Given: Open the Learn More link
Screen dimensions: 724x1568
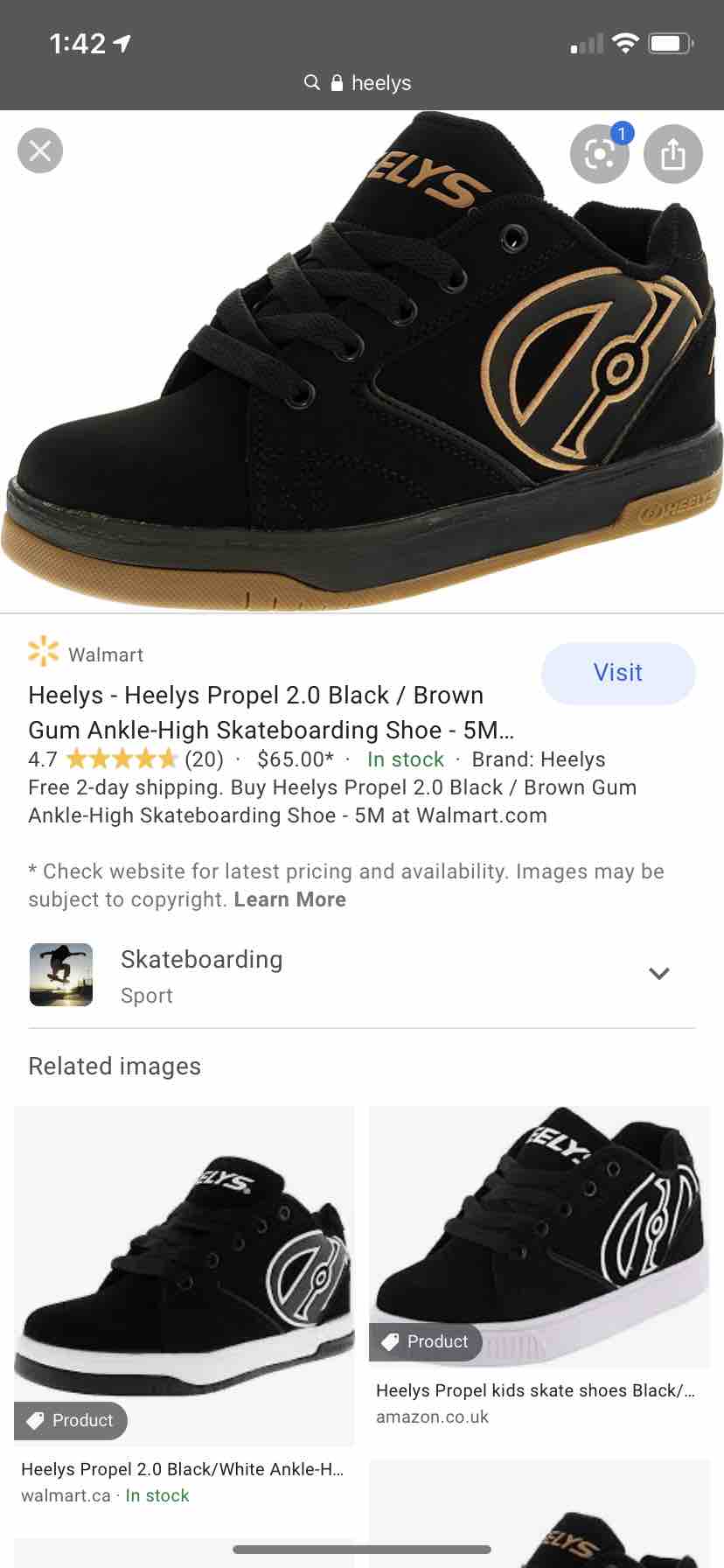Looking at the screenshot, I should point(289,899).
